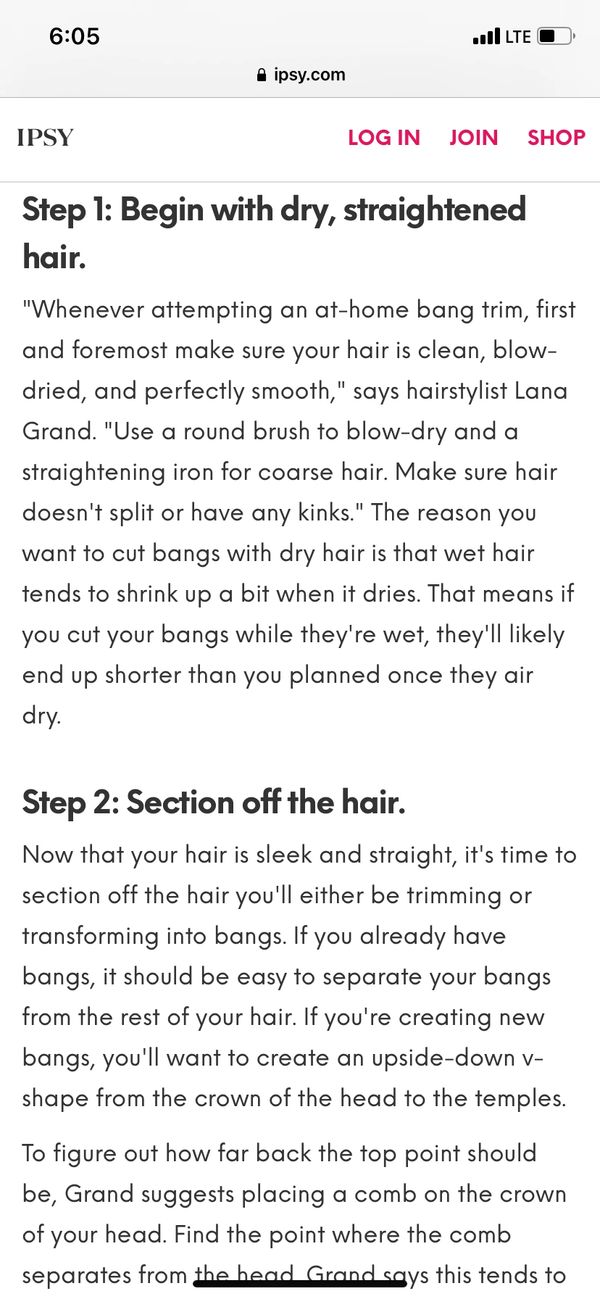600x1299 pixels.
Task: Open the LOG IN link
Action: pyautogui.click(x=383, y=138)
